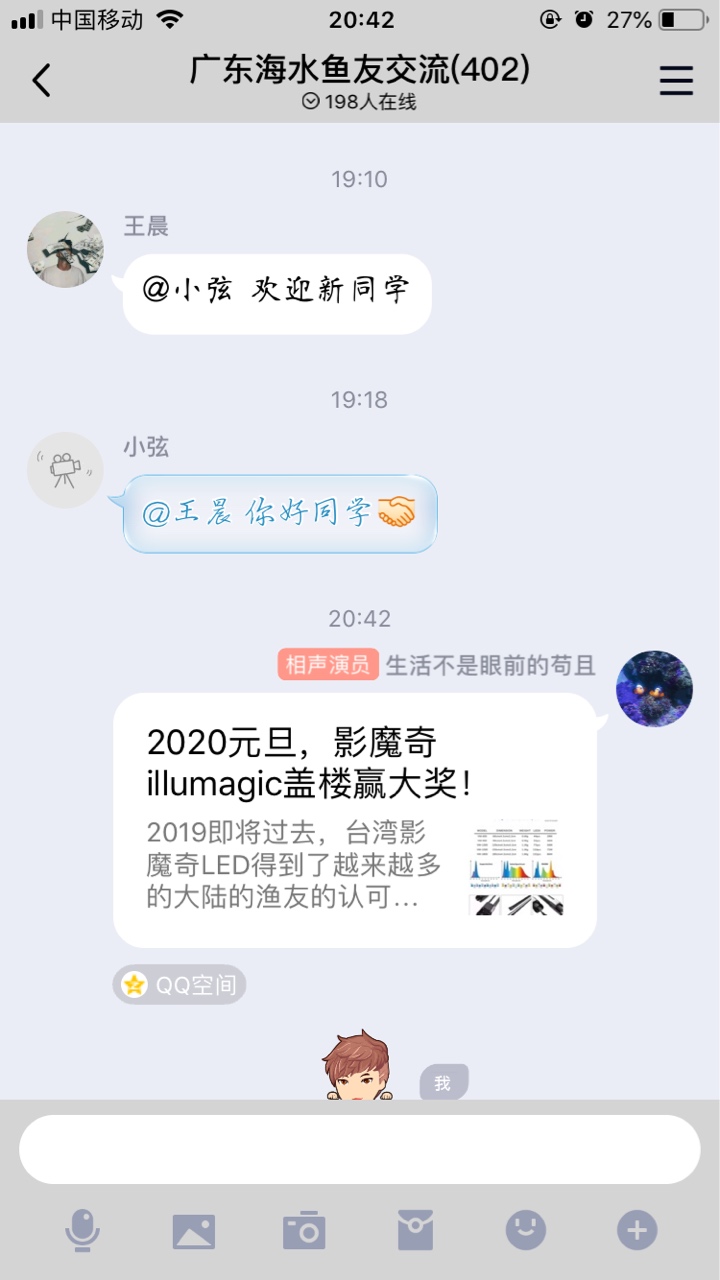Tap the QQ空间 source chip
The image size is (720, 1280).
point(179,985)
